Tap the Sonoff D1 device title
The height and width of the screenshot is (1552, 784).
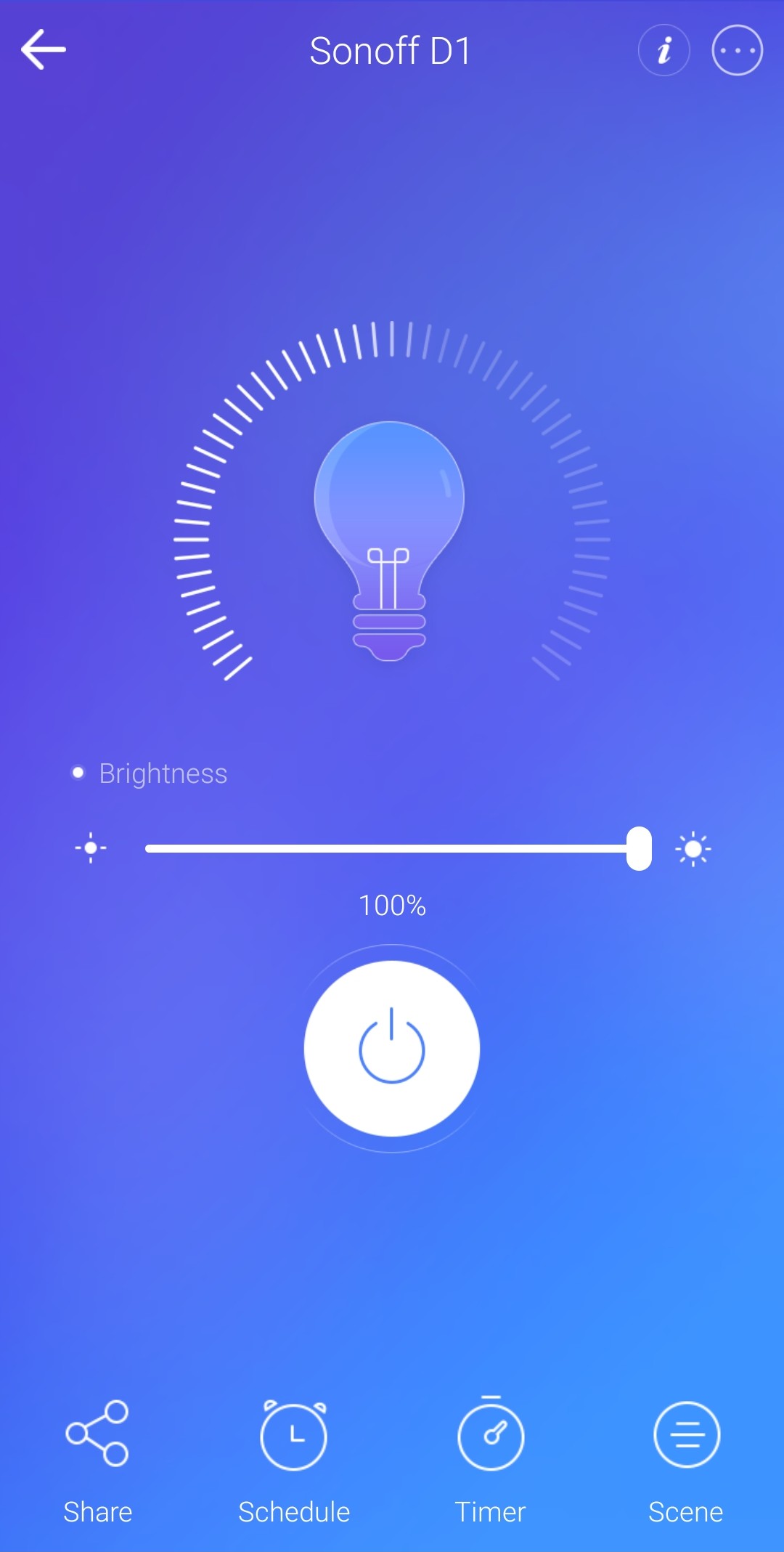[x=390, y=50]
